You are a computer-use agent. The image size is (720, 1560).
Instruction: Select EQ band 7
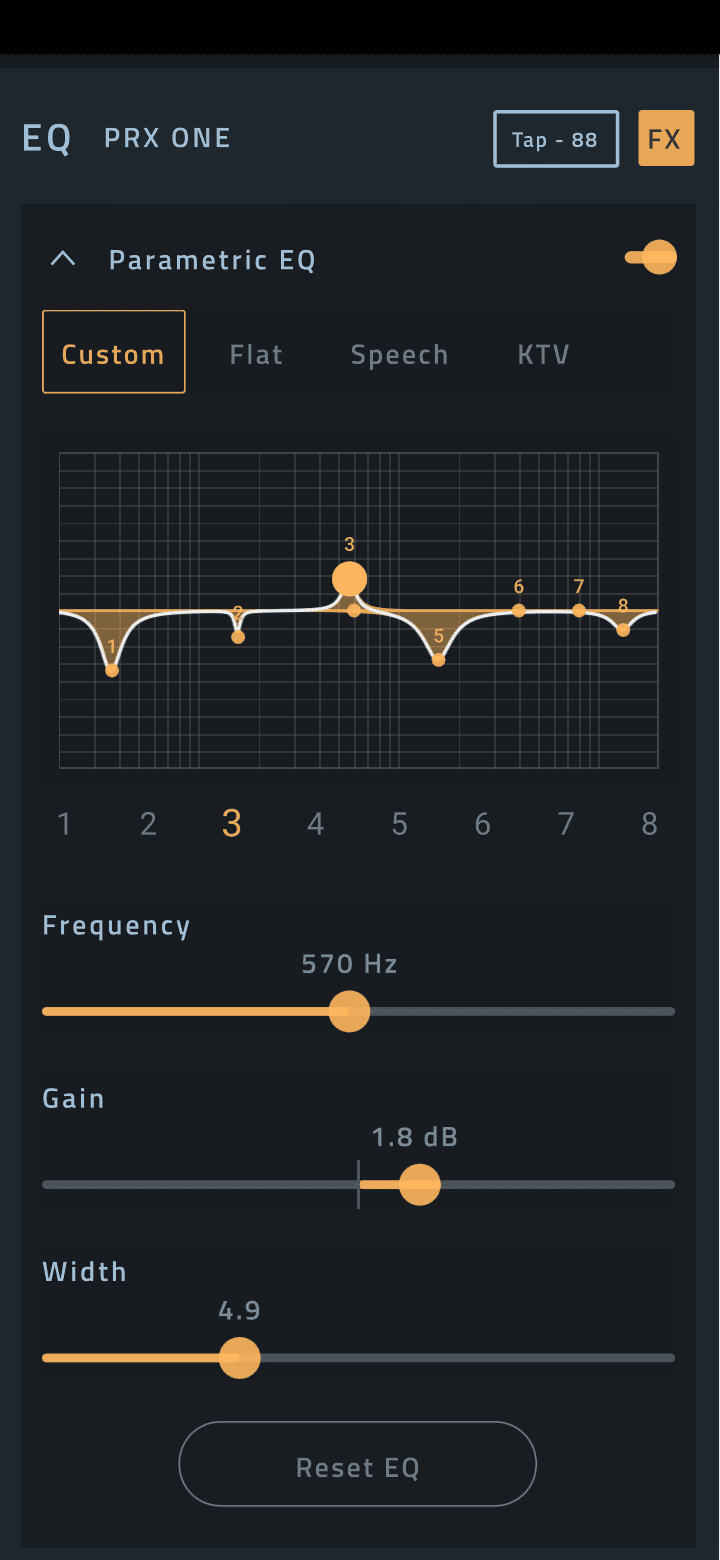click(566, 824)
